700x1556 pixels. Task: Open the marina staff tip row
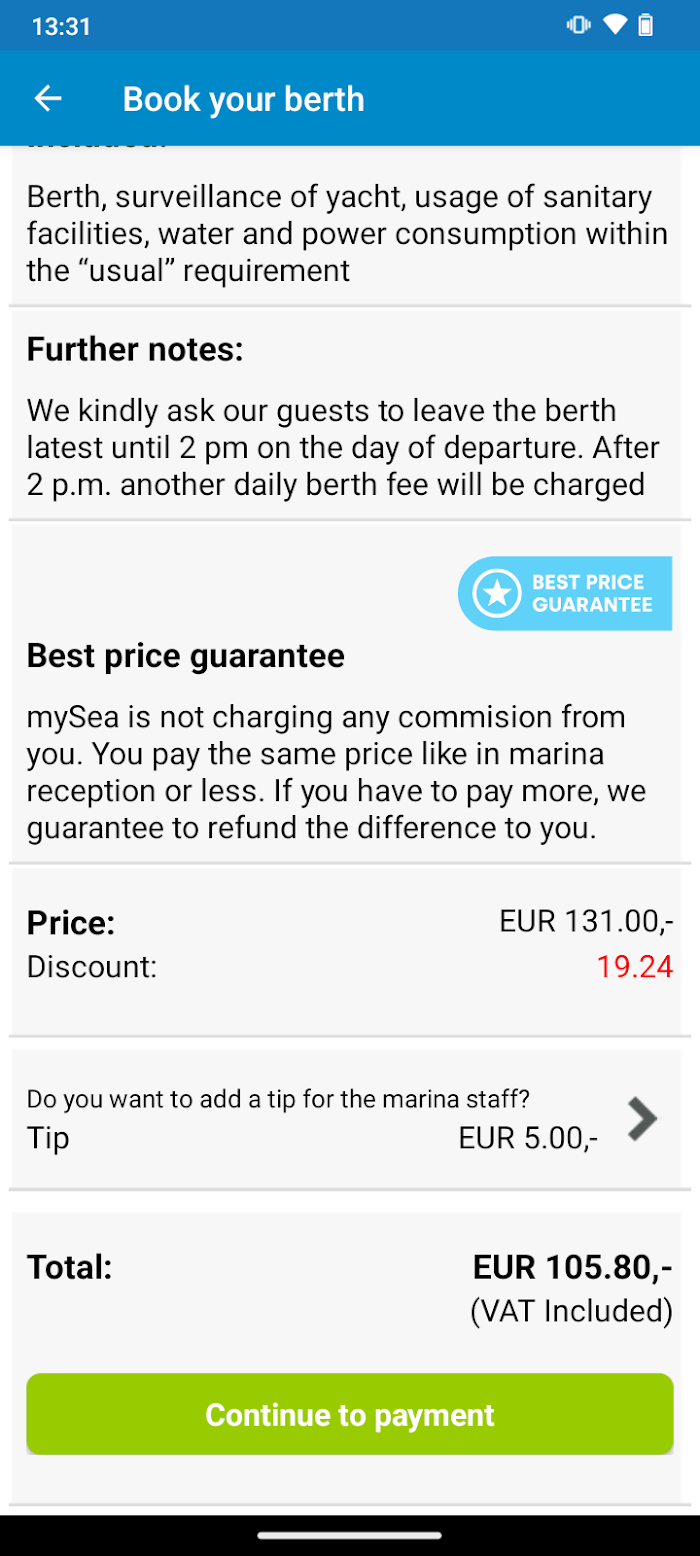click(x=350, y=1118)
